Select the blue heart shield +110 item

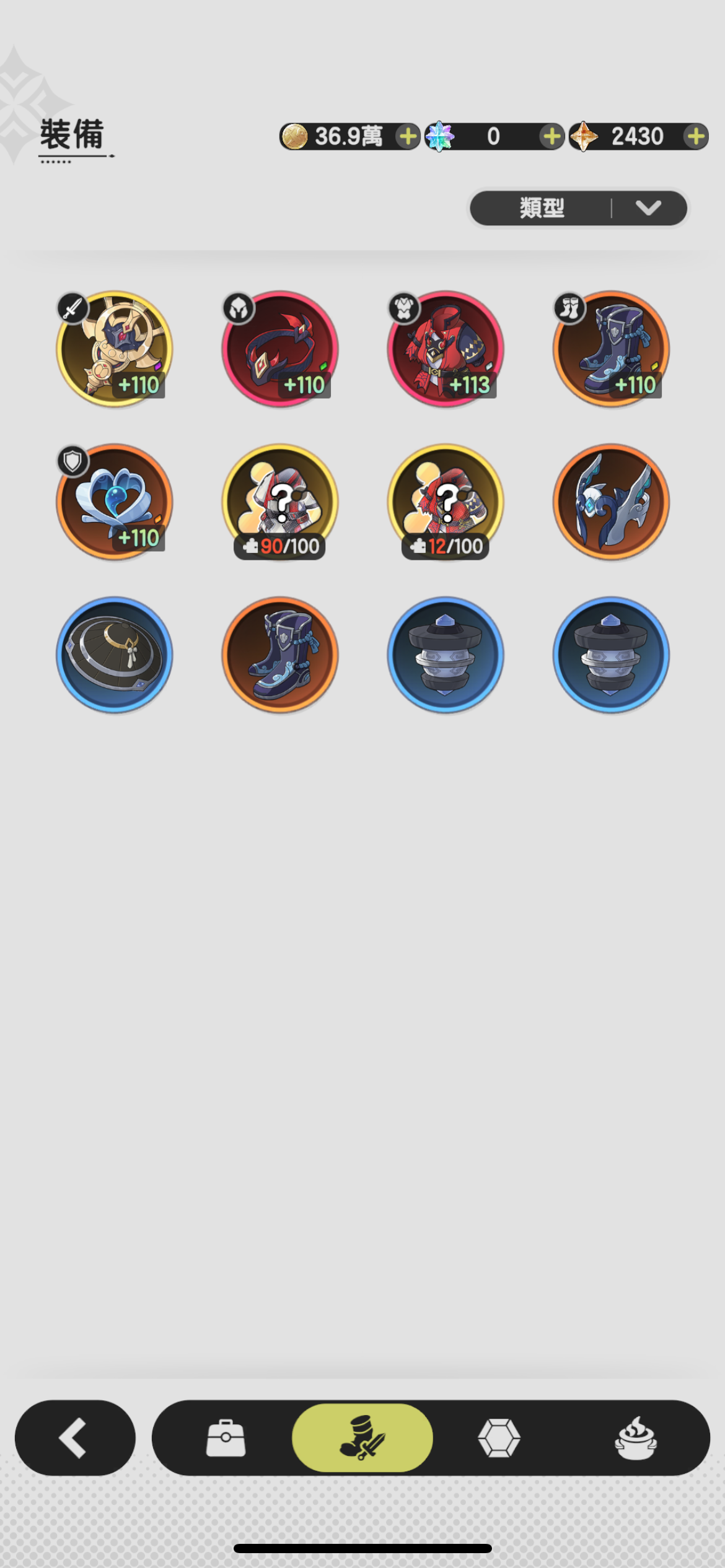(x=115, y=502)
